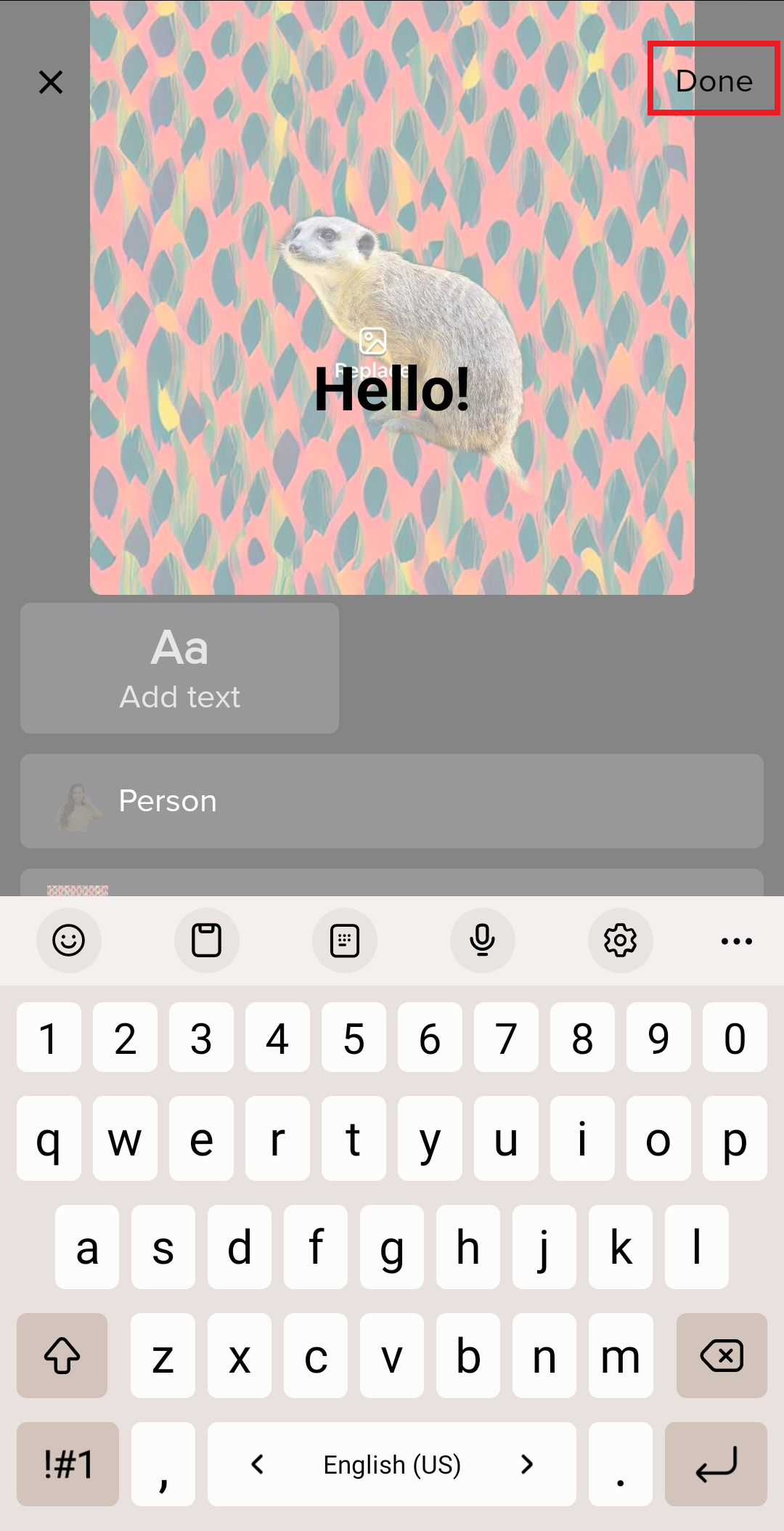Select the Add text option
Image resolution: width=784 pixels, height=1531 pixels.
(x=179, y=668)
